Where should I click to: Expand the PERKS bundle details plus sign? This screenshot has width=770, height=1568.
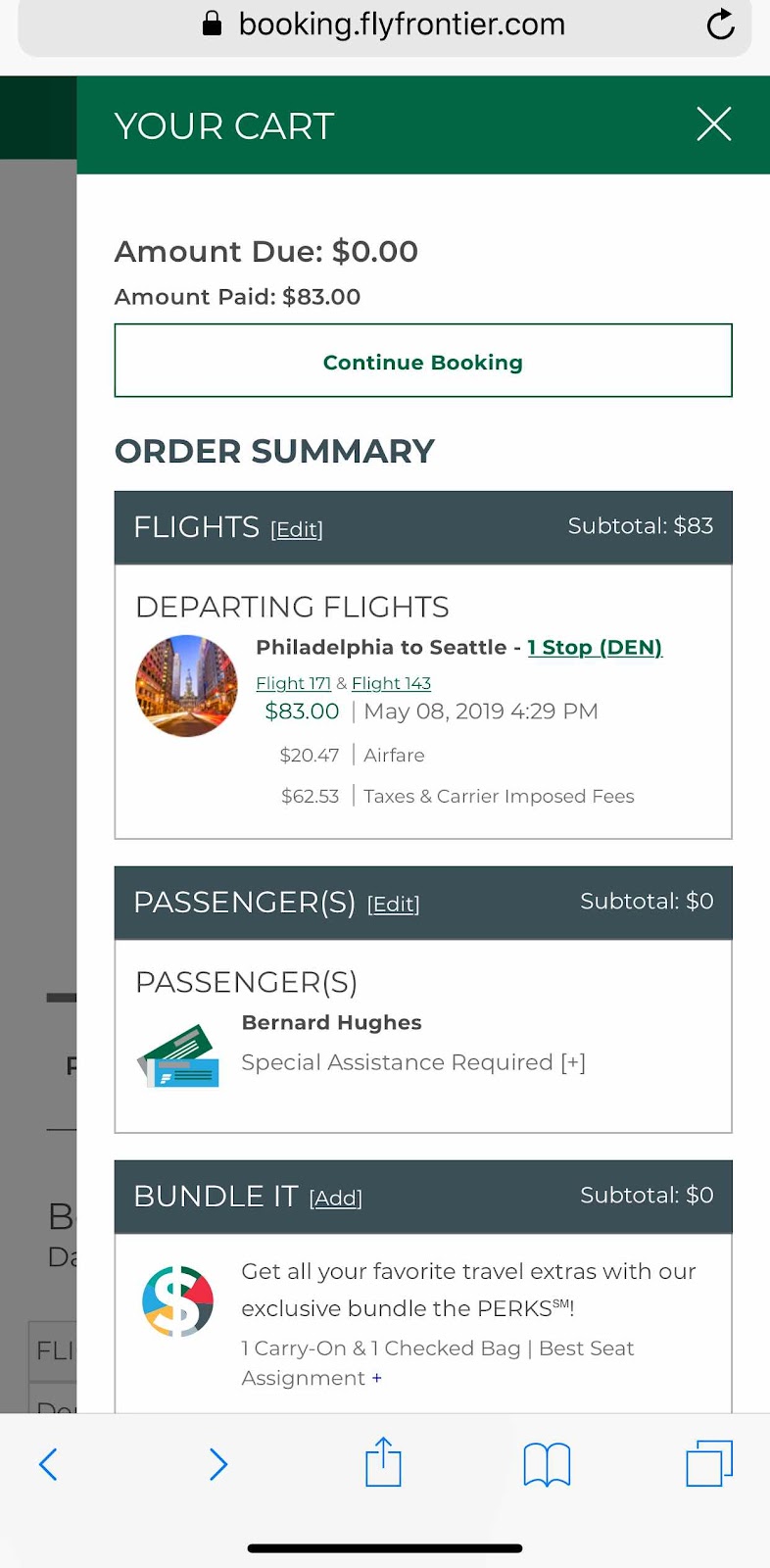[377, 1378]
